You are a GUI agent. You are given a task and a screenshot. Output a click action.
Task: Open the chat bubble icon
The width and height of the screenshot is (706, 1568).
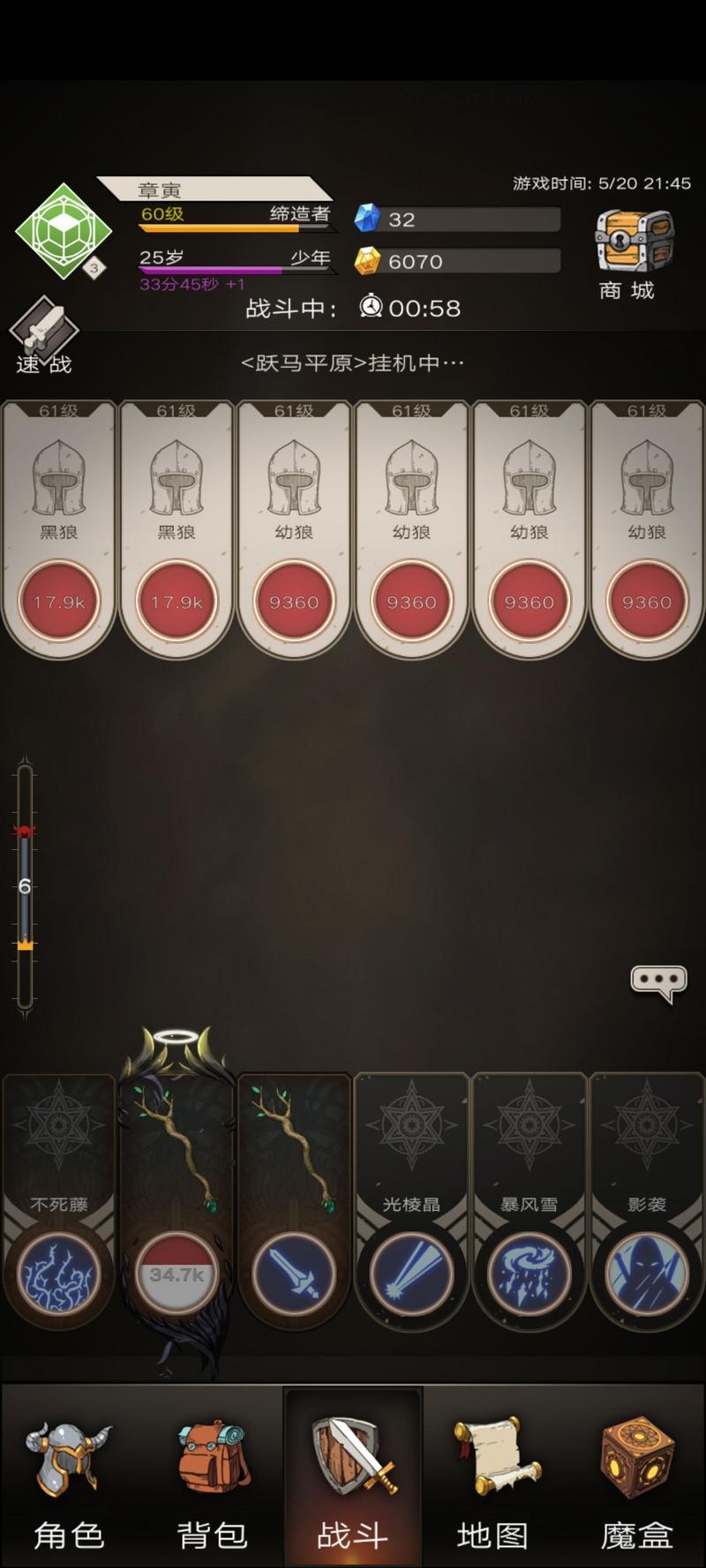coord(658,982)
